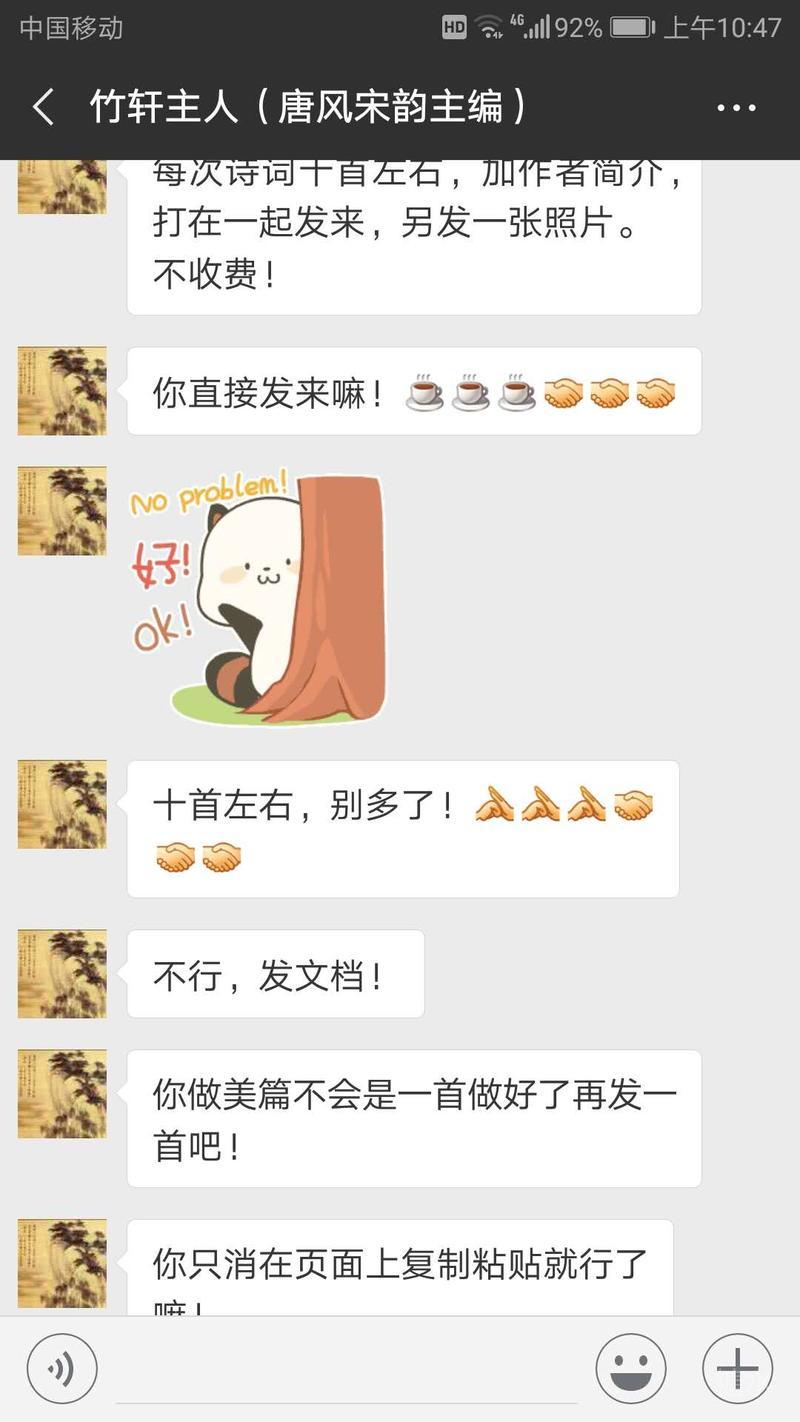800x1422 pixels.
Task: Open the emoji picker
Action: (x=631, y=1369)
